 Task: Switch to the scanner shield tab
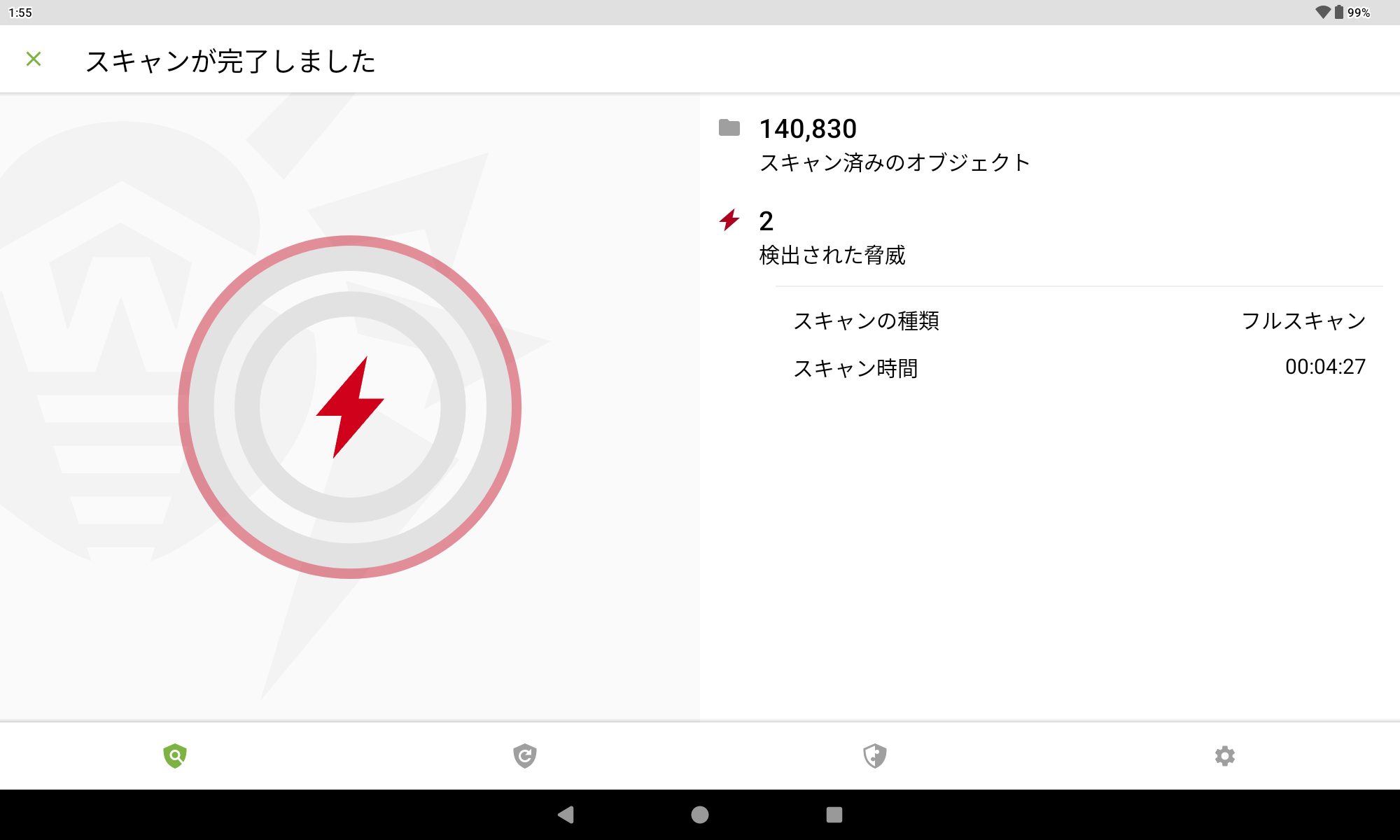click(x=175, y=756)
